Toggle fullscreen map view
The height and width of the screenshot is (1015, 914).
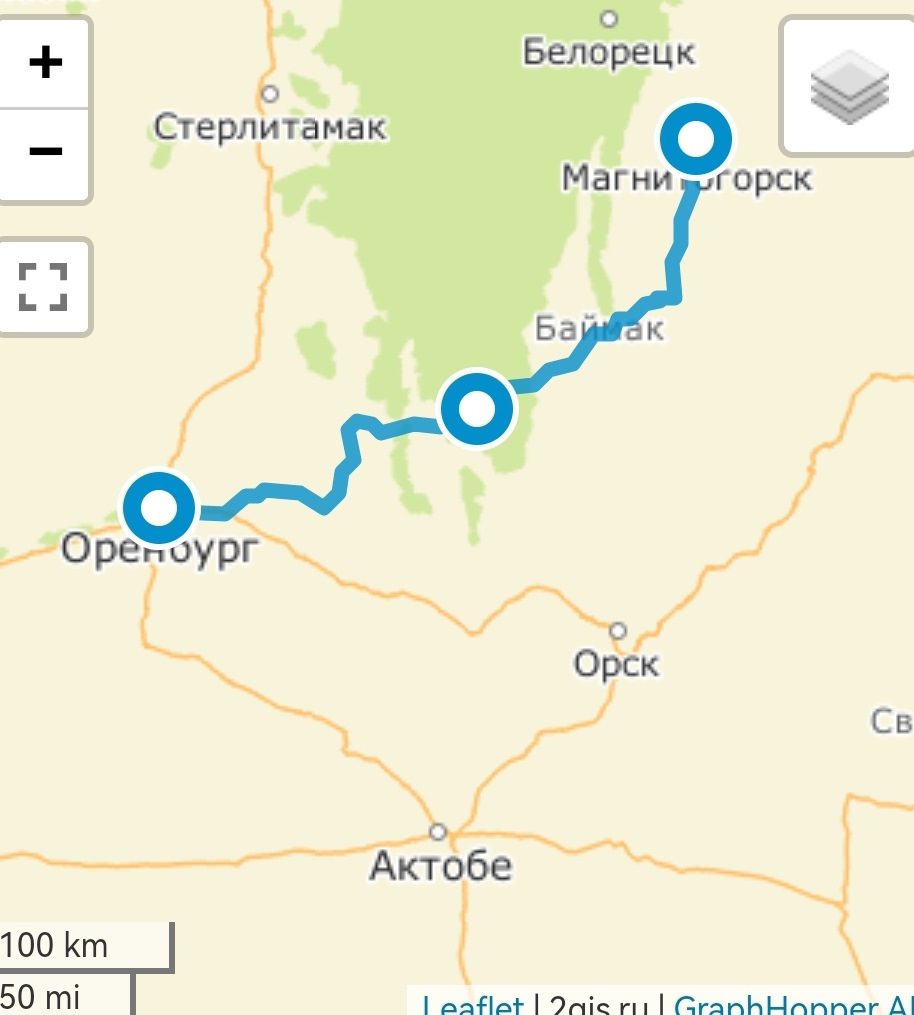(x=44, y=287)
